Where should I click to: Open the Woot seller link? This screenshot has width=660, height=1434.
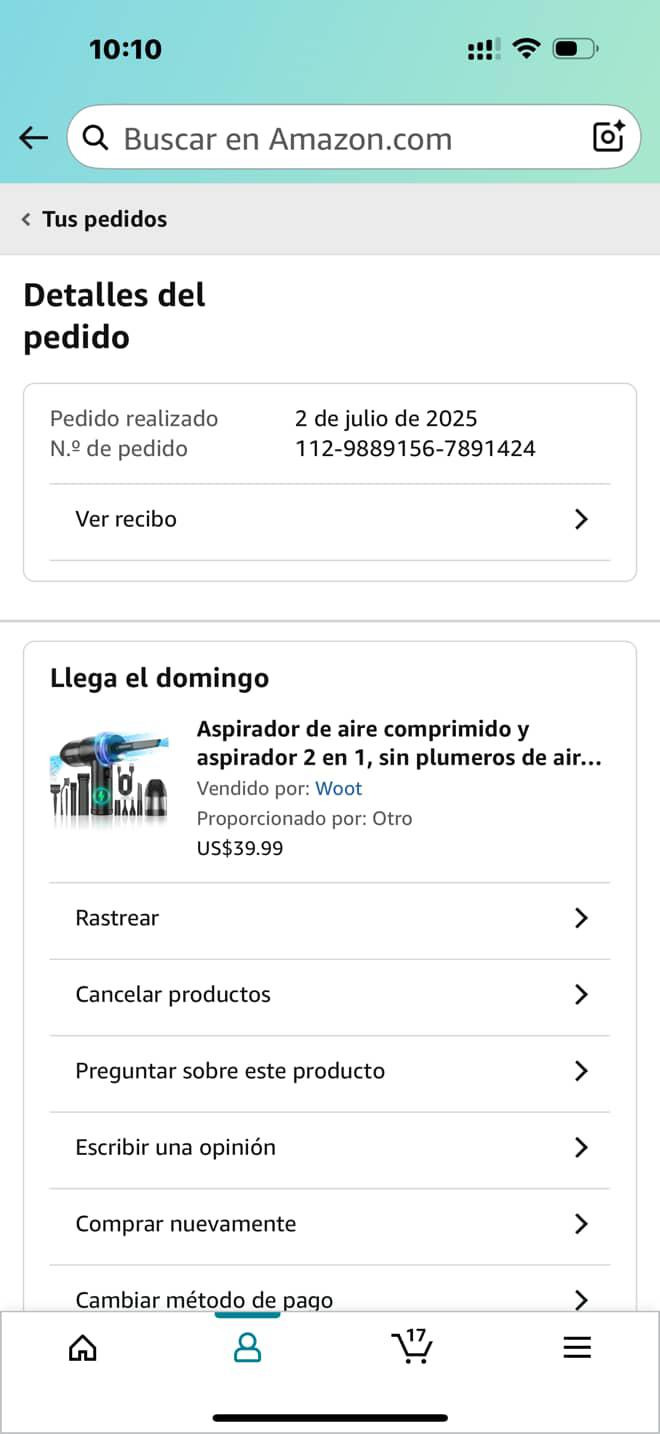tap(338, 788)
